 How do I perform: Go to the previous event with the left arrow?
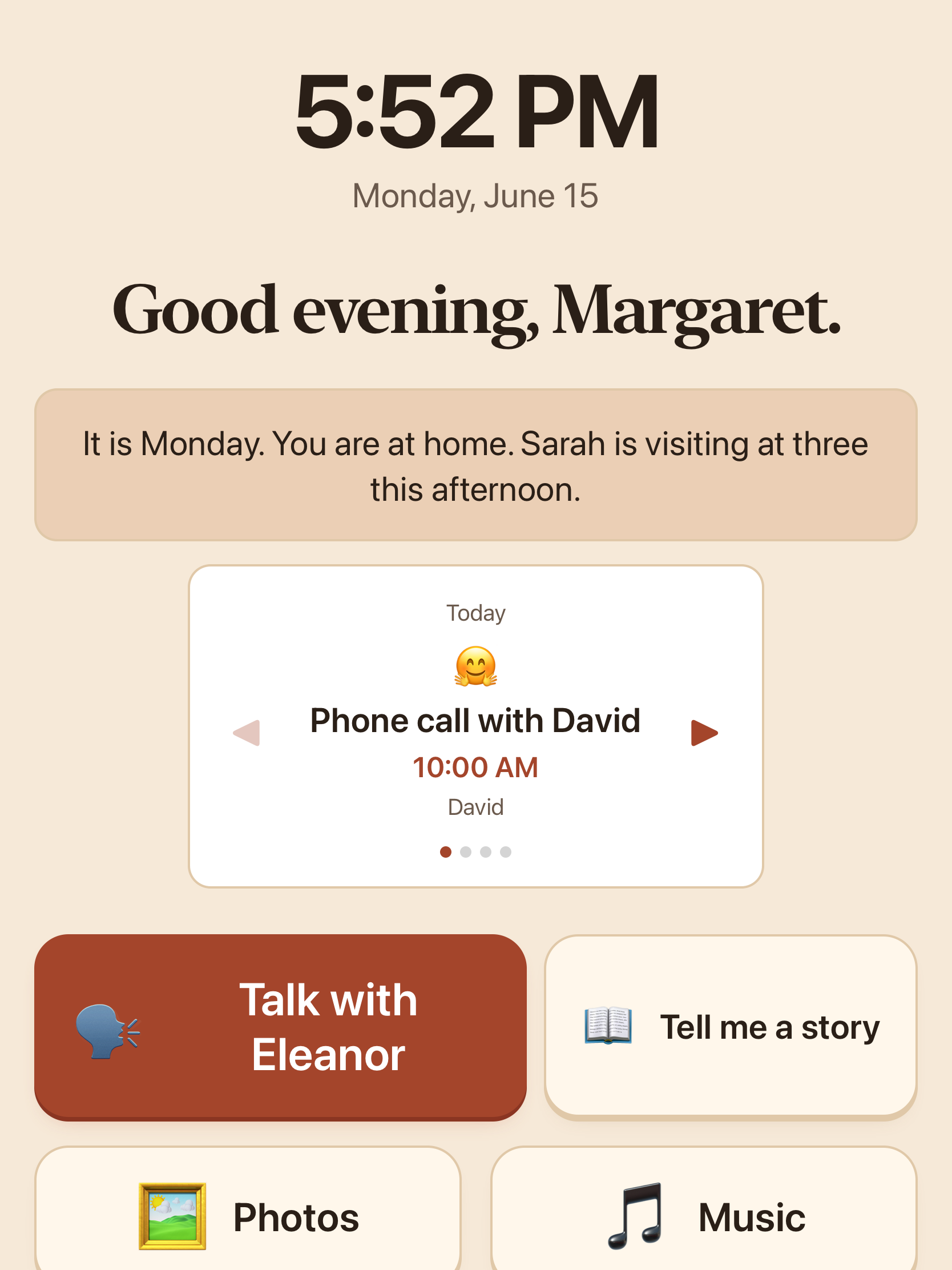coord(247,733)
